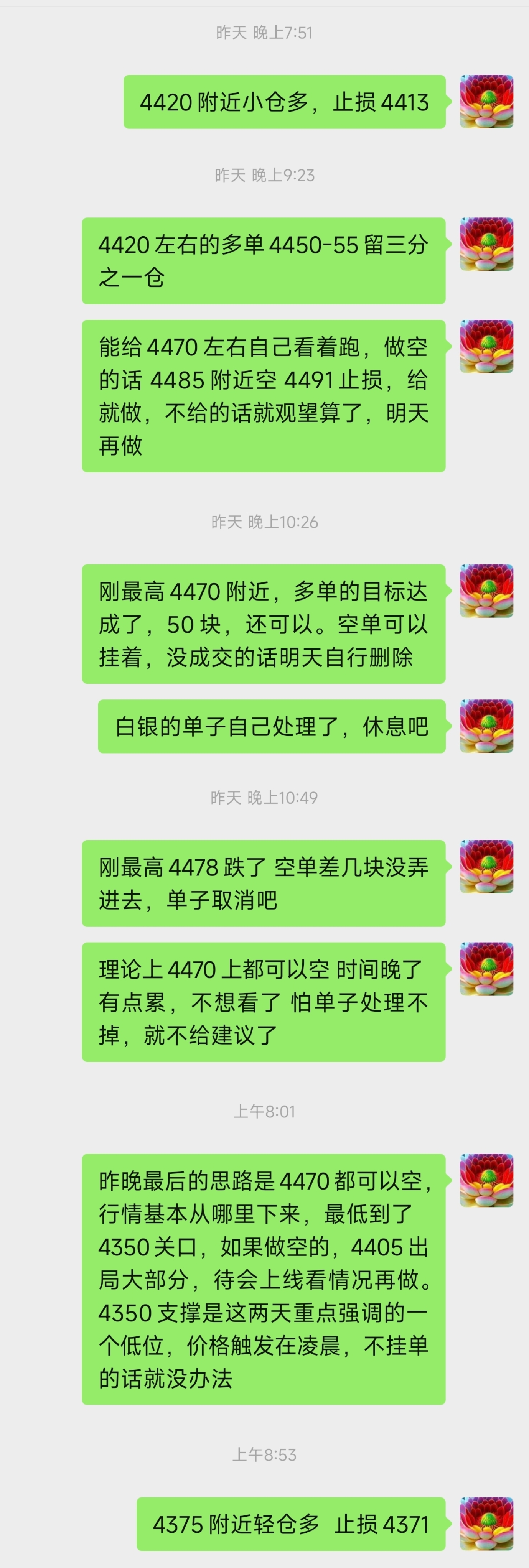Open avatar next to "白银的单子自己处理了" message
The image size is (529, 1568).
[486, 726]
